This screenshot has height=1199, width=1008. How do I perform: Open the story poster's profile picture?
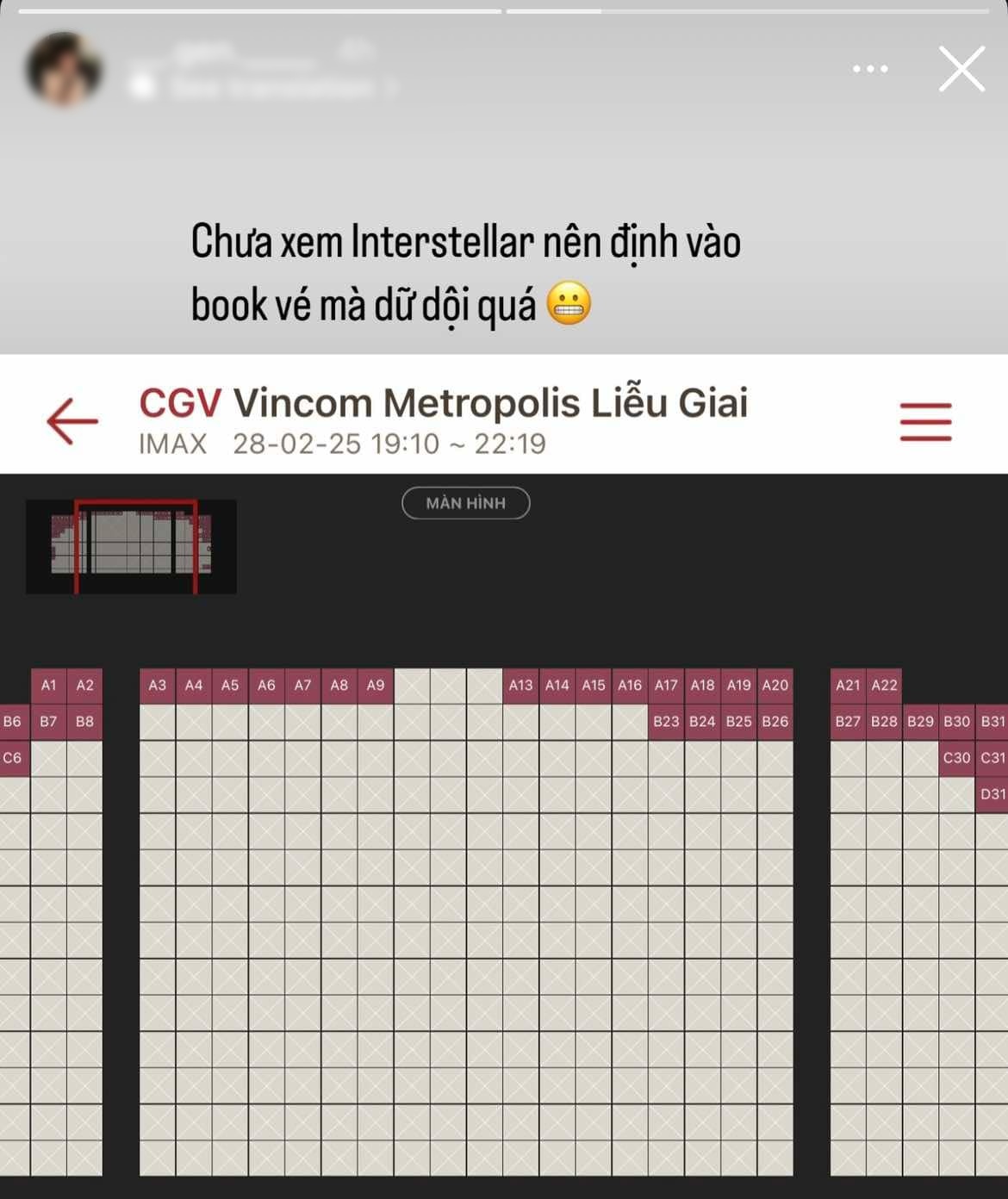tap(65, 70)
